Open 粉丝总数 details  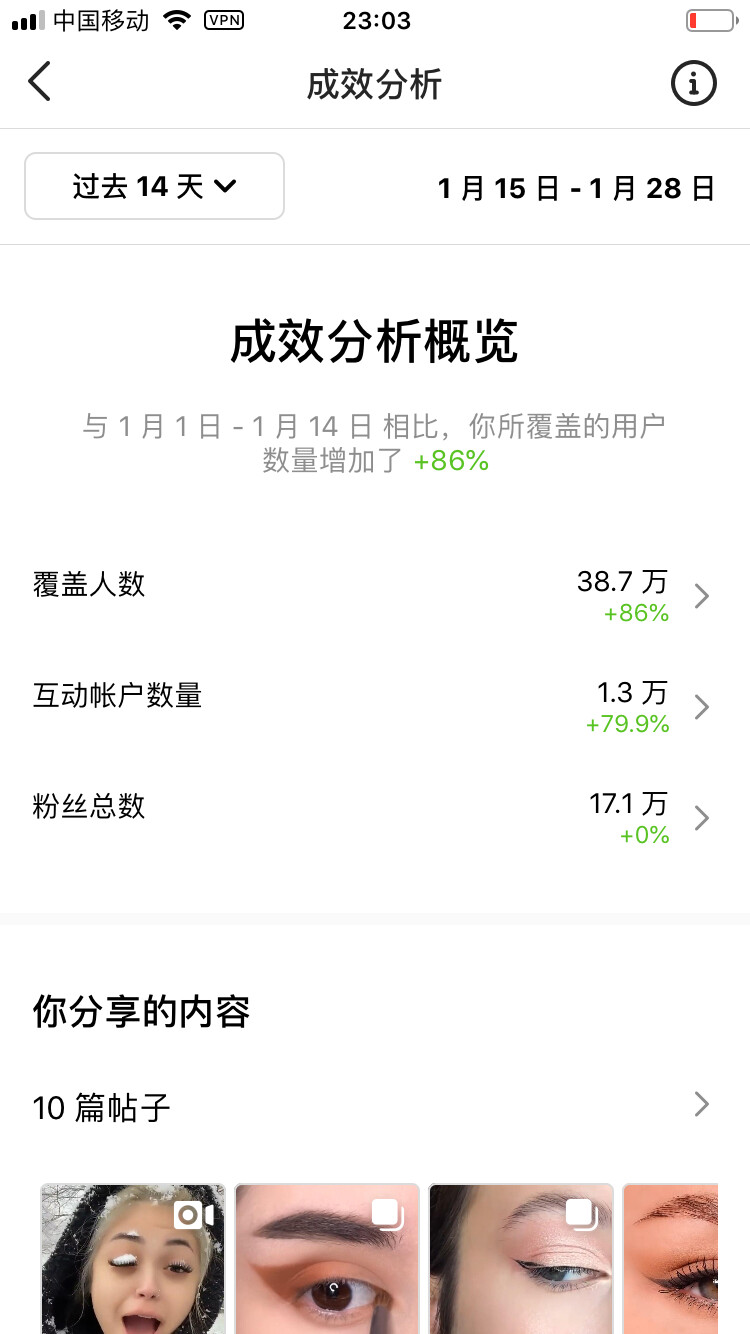(x=375, y=818)
